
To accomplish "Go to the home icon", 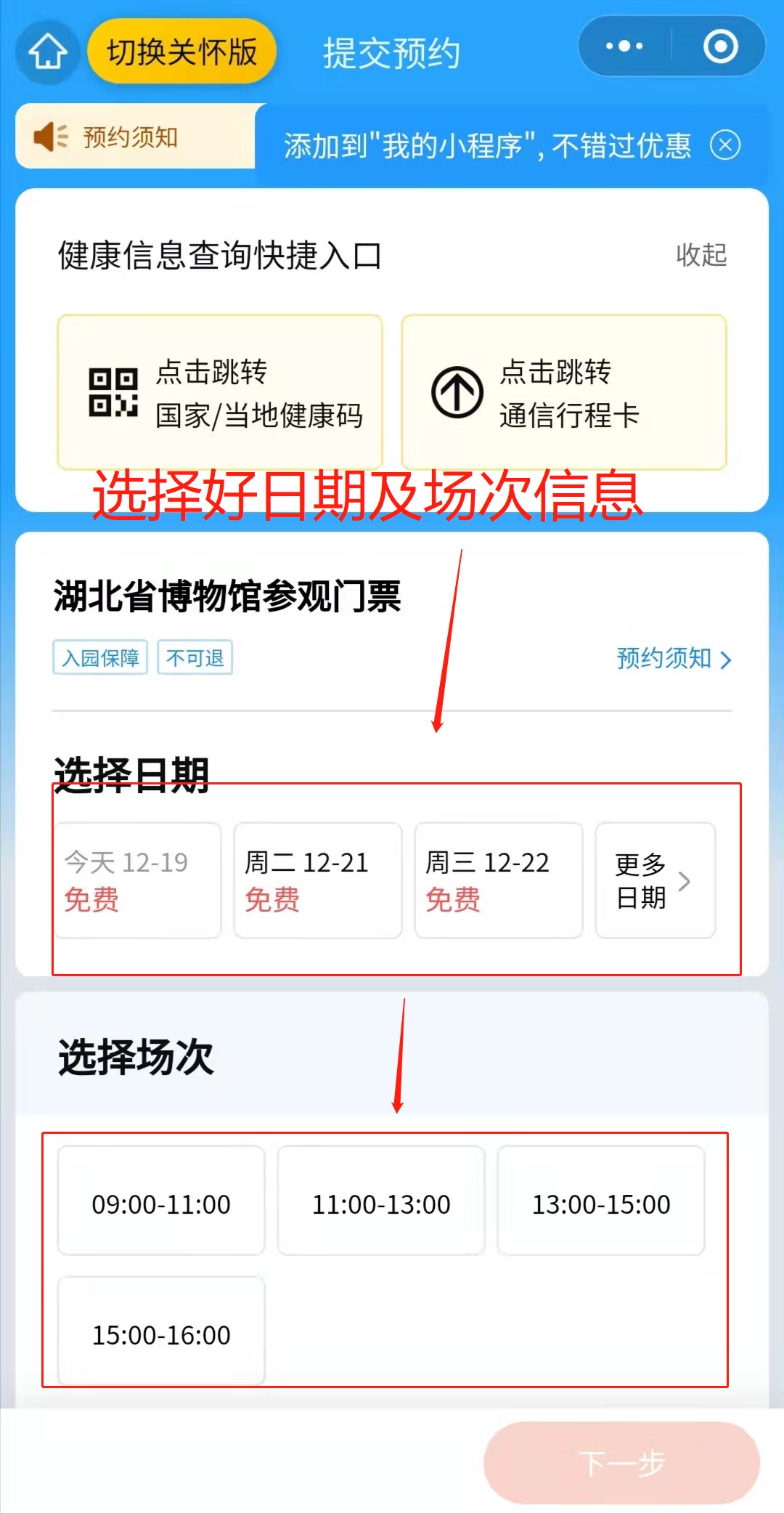I will pos(48,52).
